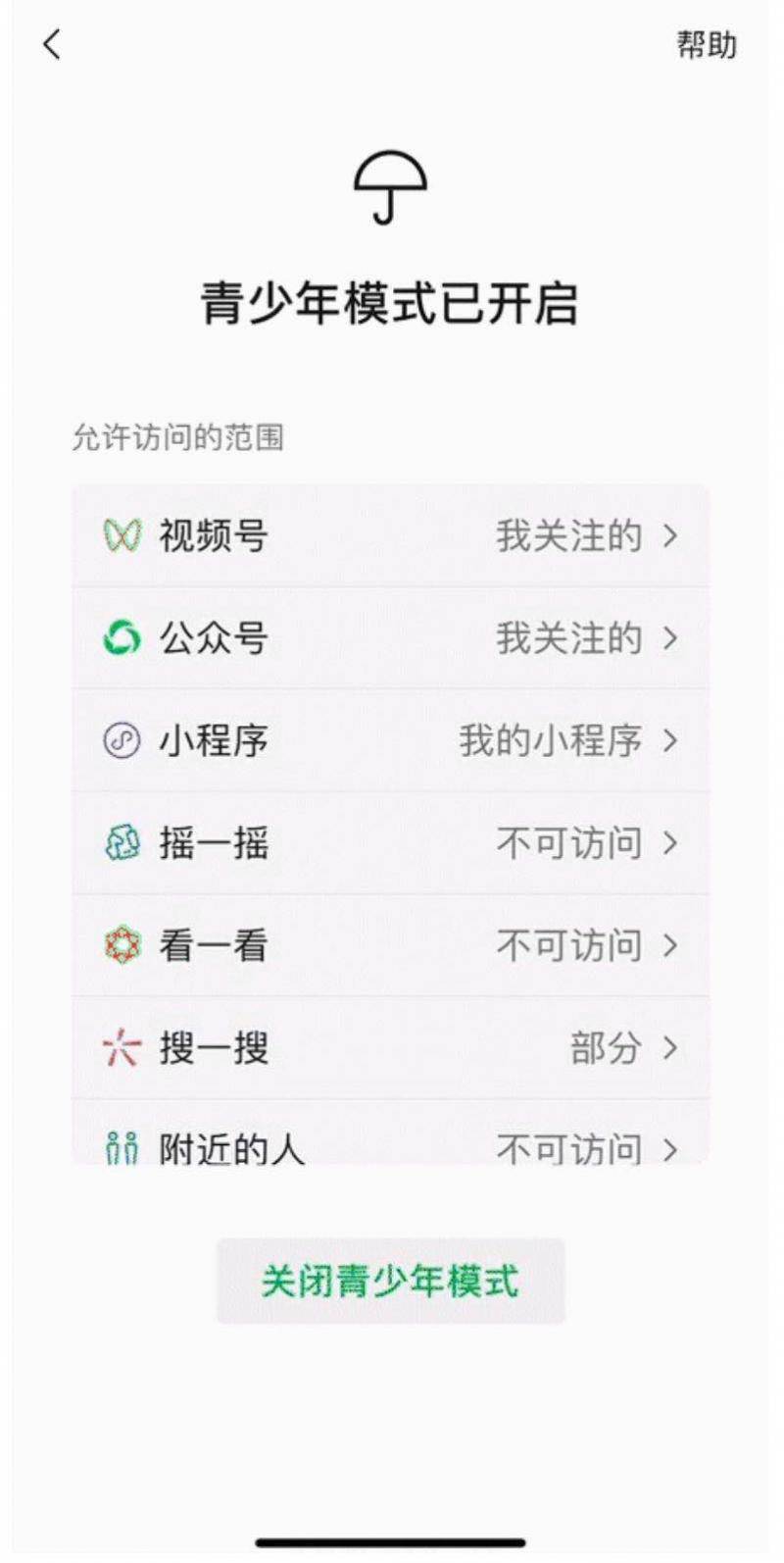Tap the home indicator bar at bottom
The width and height of the screenshot is (784, 1563).
click(391, 1541)
